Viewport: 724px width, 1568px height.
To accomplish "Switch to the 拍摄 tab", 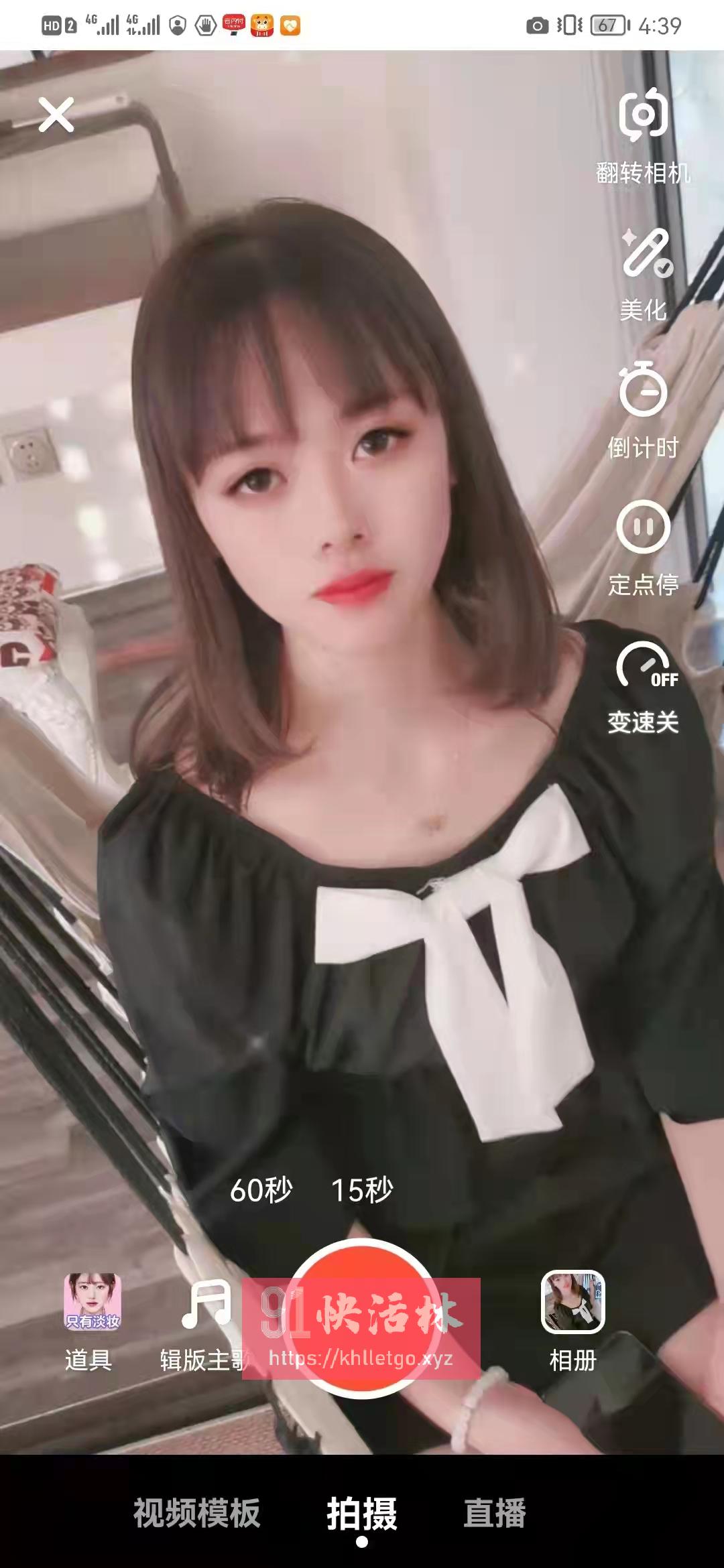I will pos(362,1514).
